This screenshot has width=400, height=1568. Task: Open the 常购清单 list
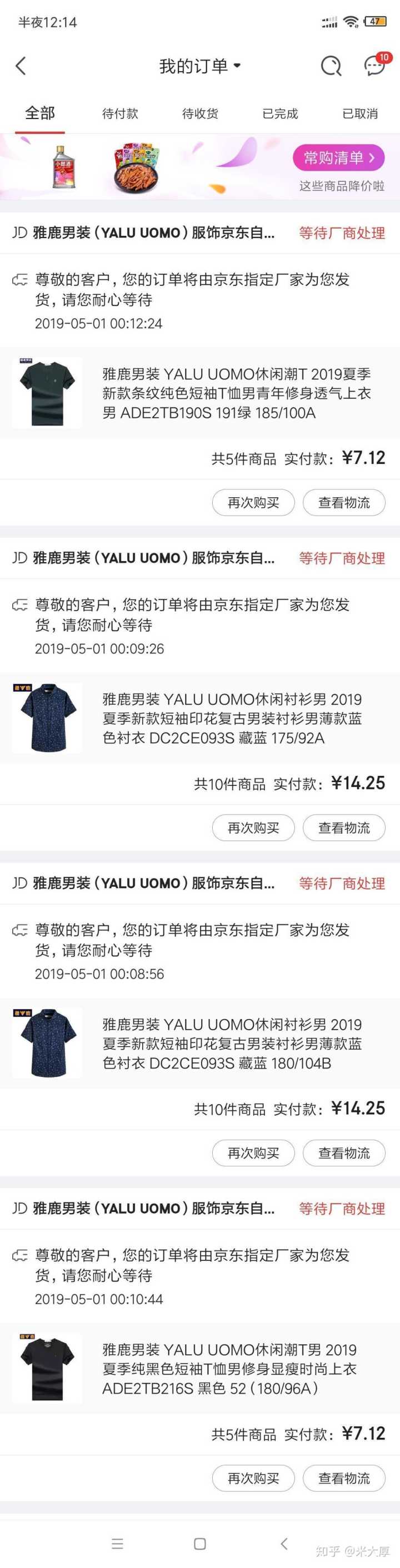(x=339, y=159)
